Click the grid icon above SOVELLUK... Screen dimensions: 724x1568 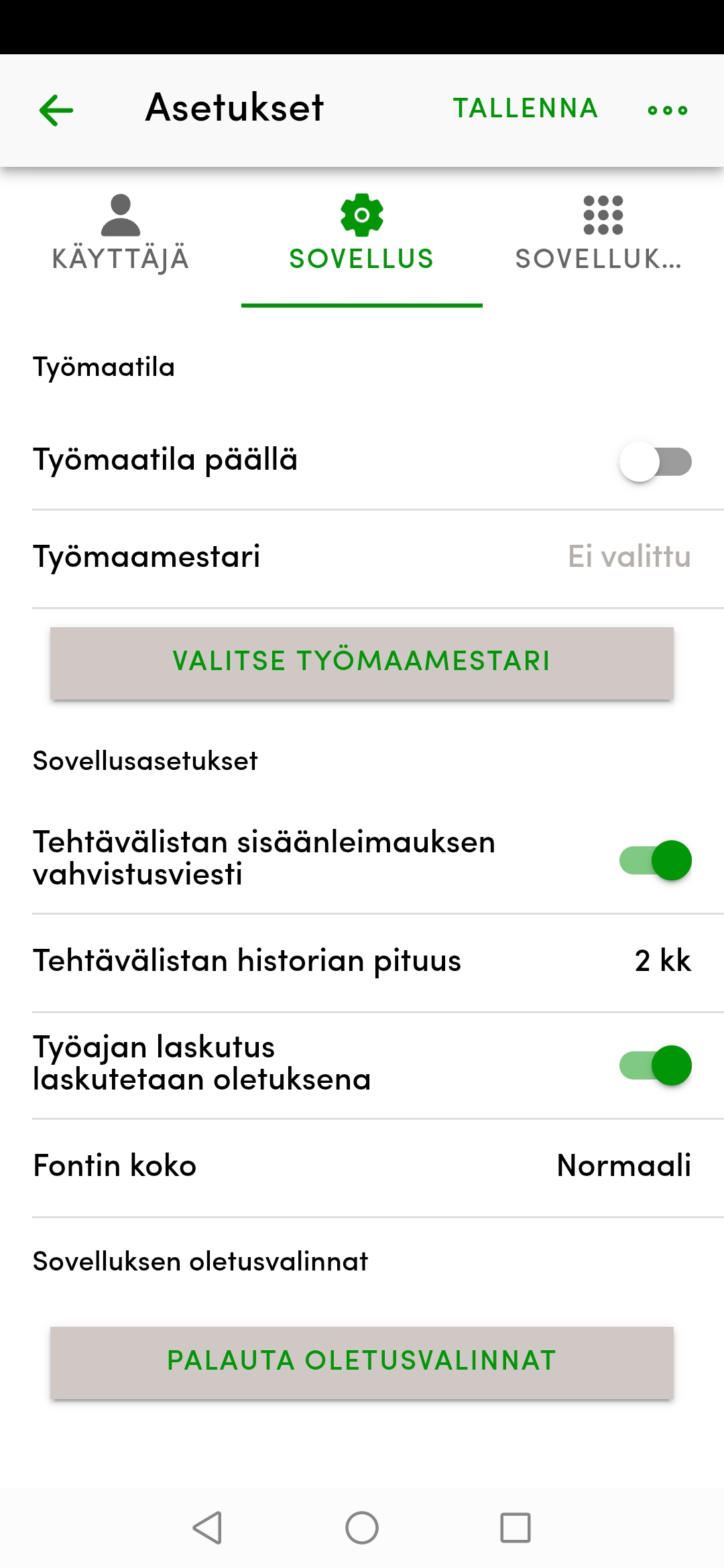(x=602, y=214)
